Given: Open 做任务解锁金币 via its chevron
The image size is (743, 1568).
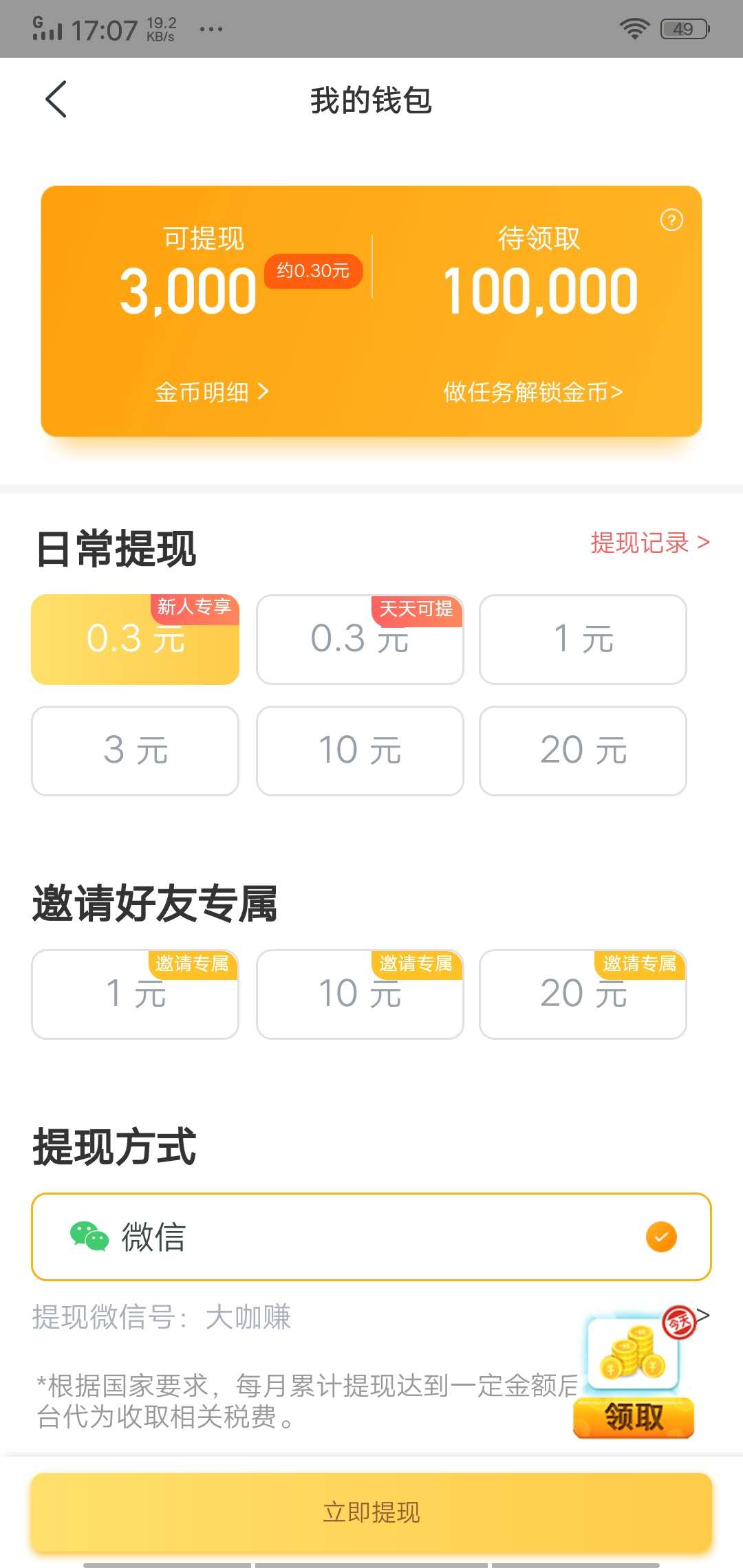Looking at the screenshot, I should (532, 392).
